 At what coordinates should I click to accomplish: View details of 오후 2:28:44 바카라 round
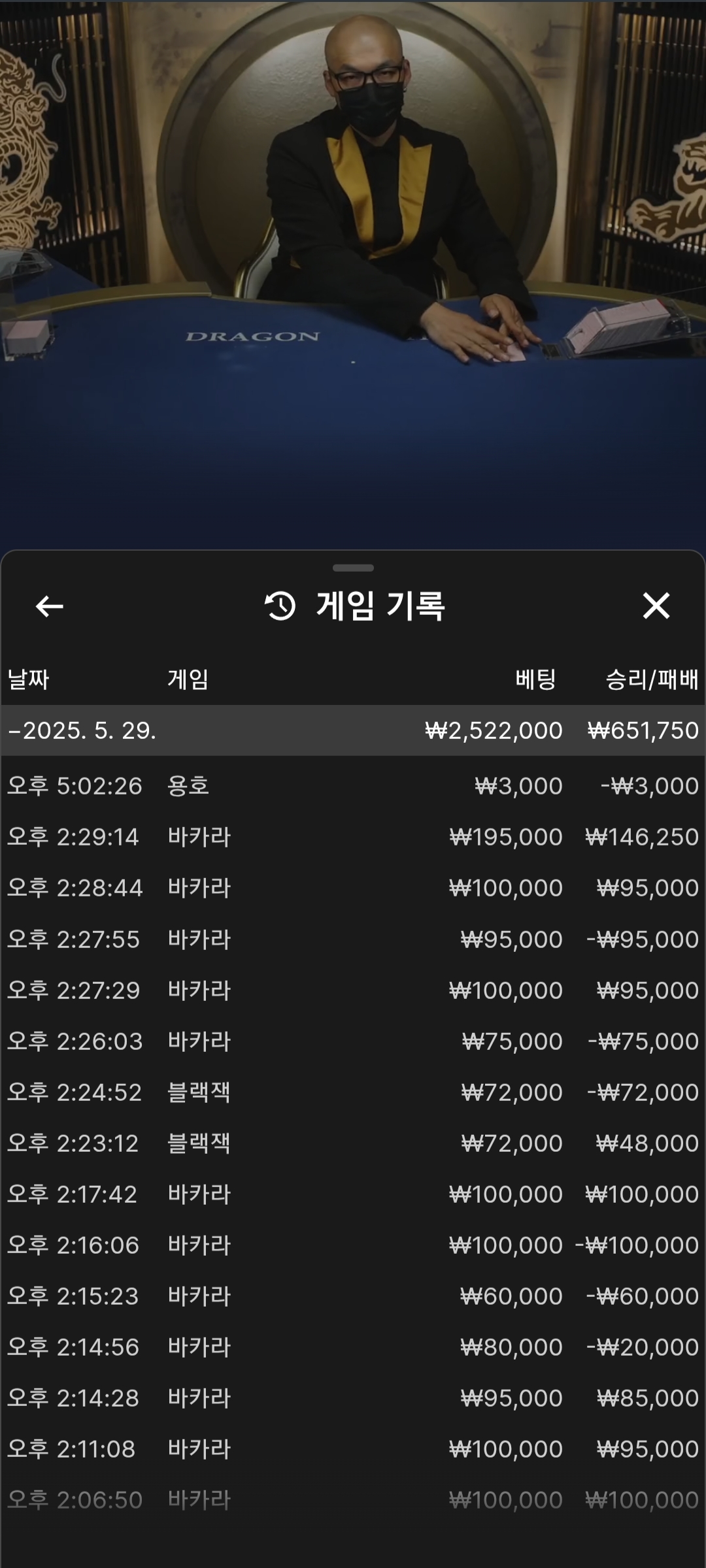click(x=353, y=888)
